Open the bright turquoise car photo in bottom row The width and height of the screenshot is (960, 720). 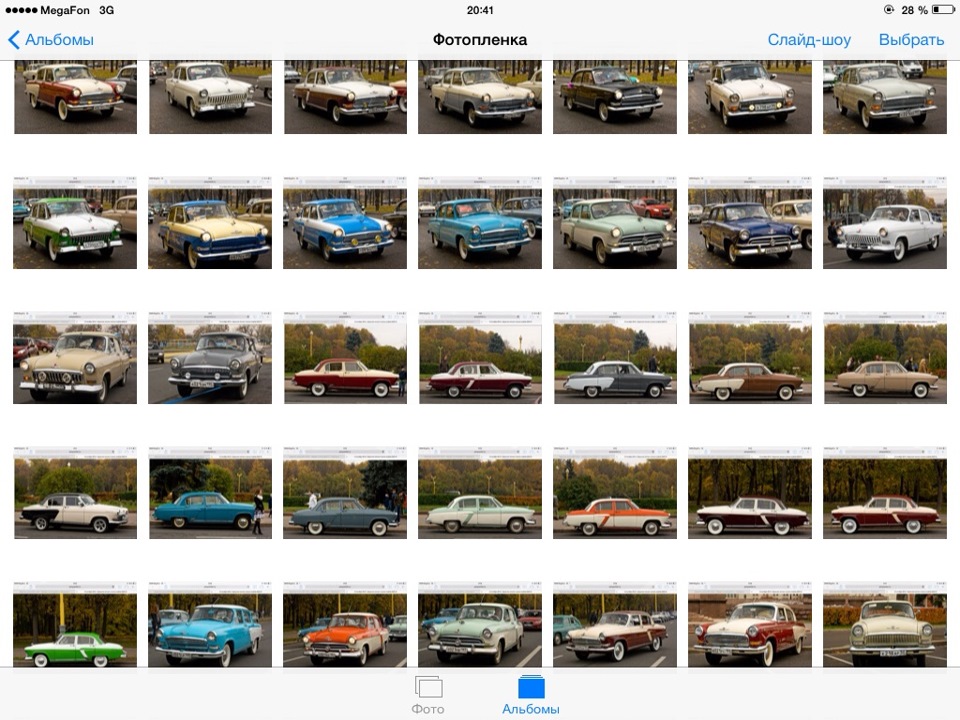(209, 626)
